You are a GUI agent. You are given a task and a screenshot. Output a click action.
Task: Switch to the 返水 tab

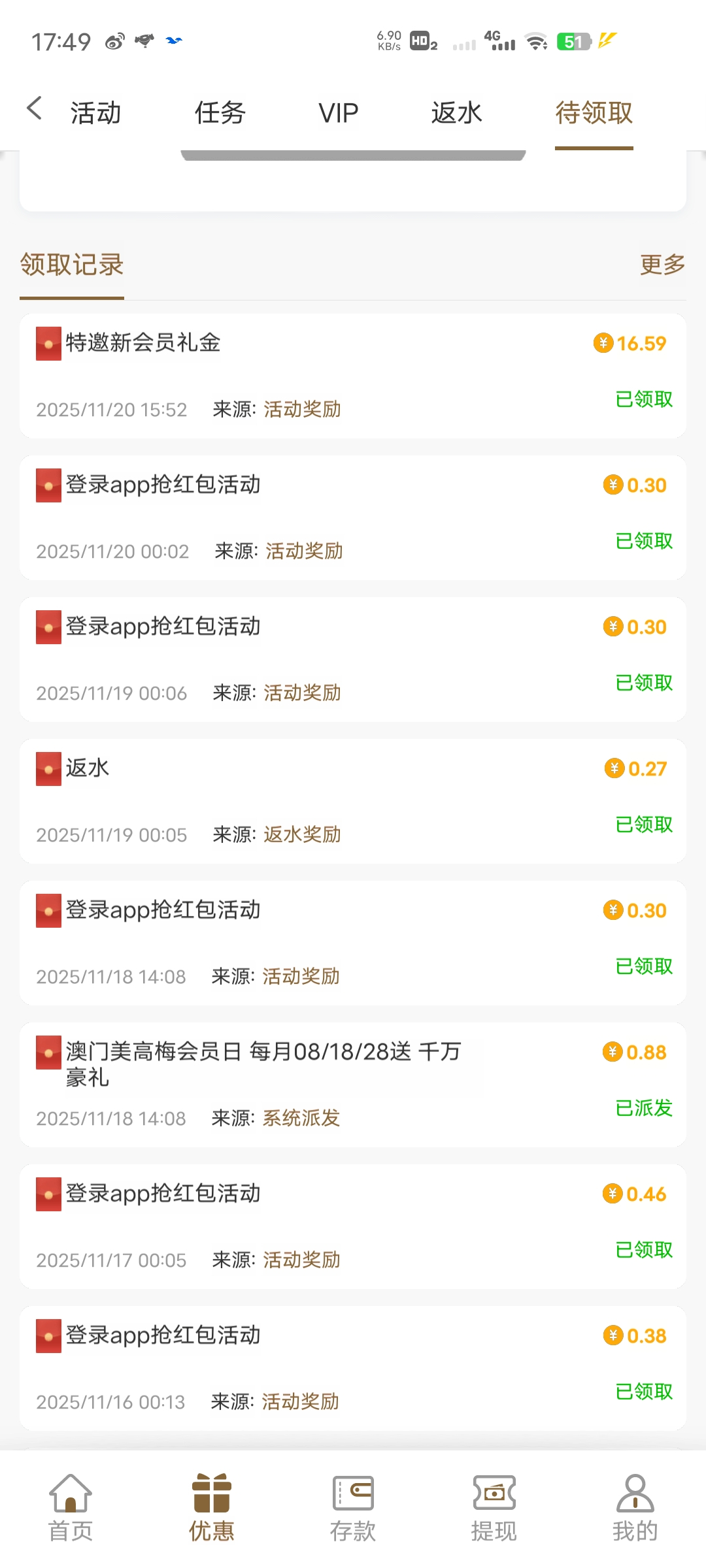click(x=456, y=113)
